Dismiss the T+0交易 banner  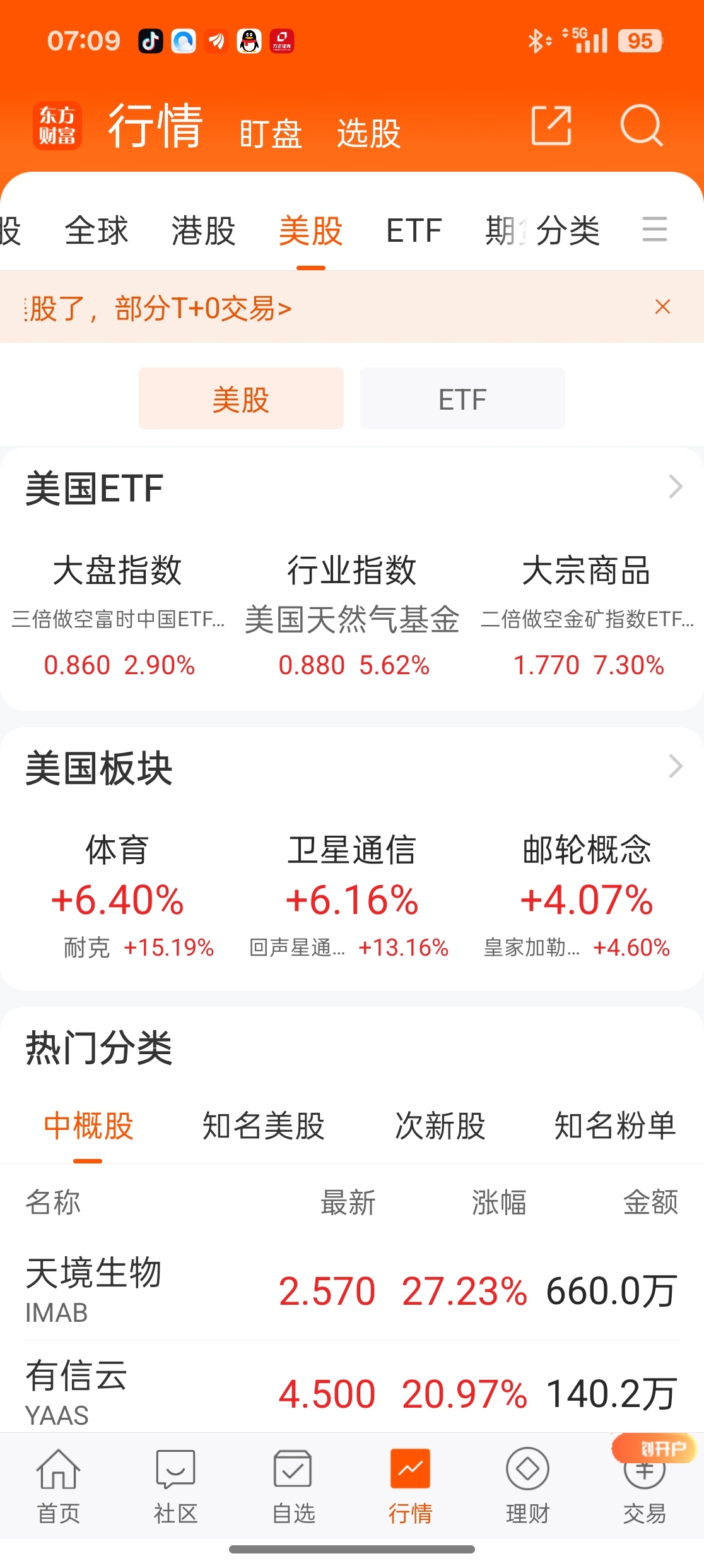coord(662,307)
